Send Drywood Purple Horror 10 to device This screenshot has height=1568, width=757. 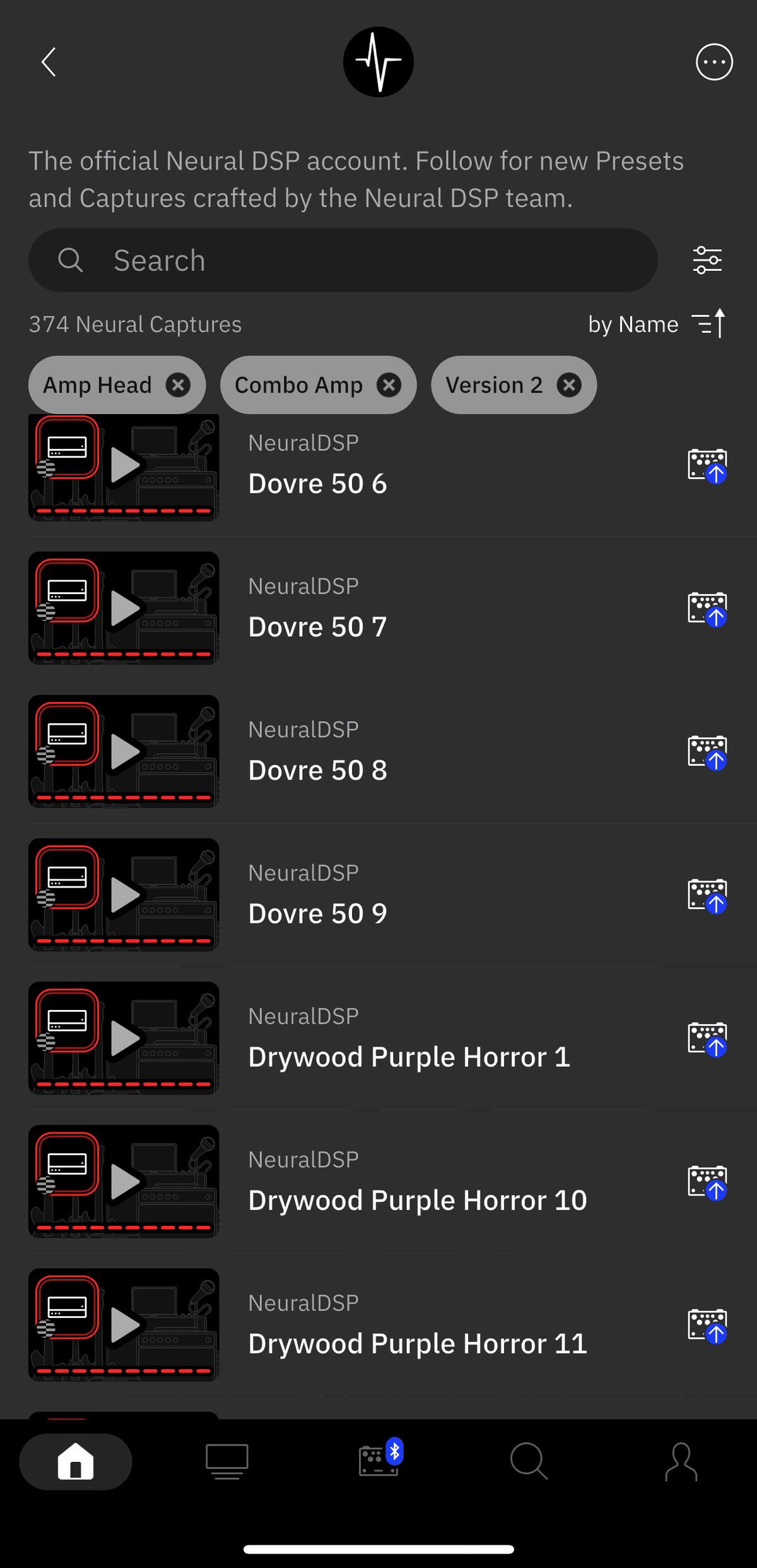coord(707,1182)
